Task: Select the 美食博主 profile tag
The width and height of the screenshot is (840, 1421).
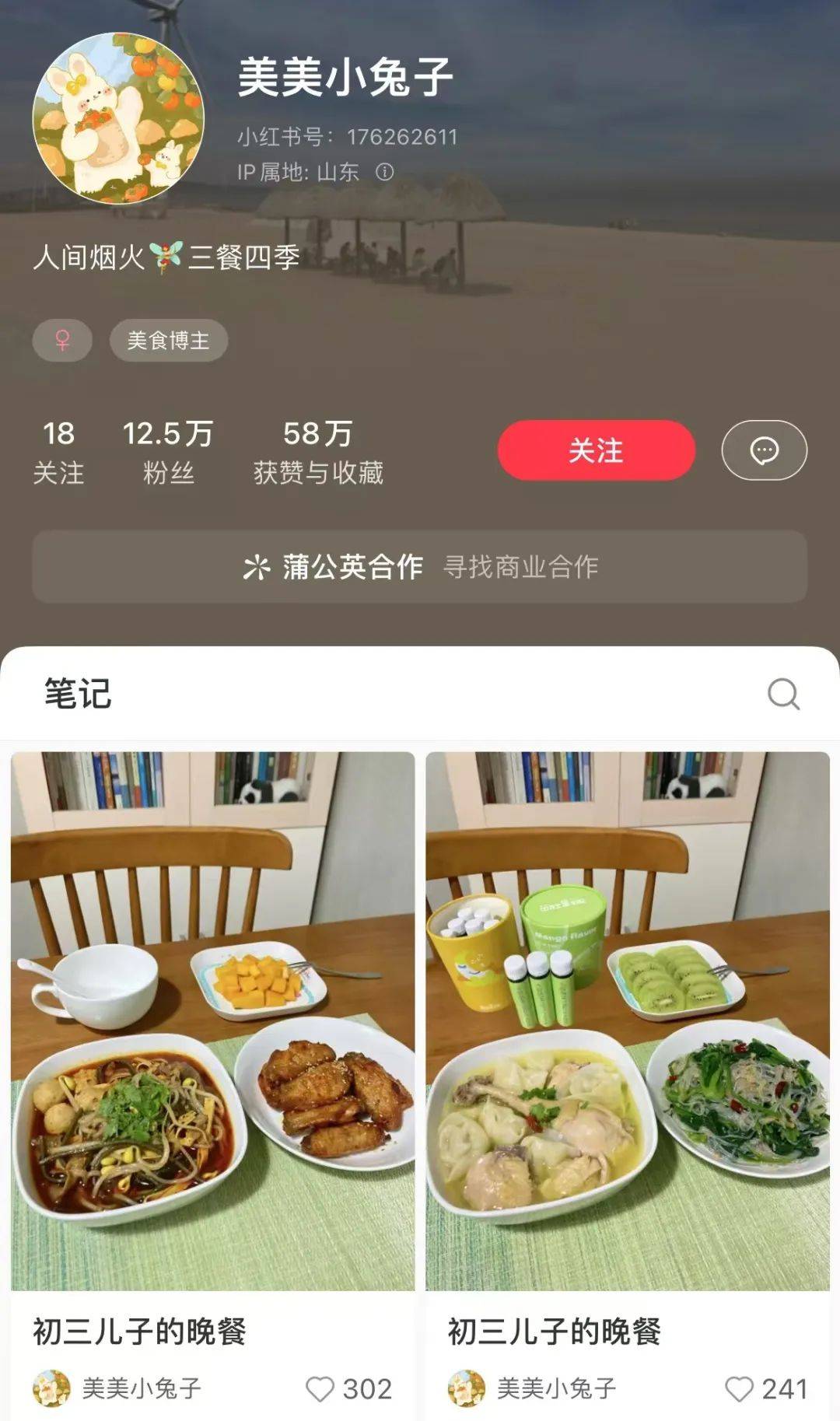Action: pos(170,340)
